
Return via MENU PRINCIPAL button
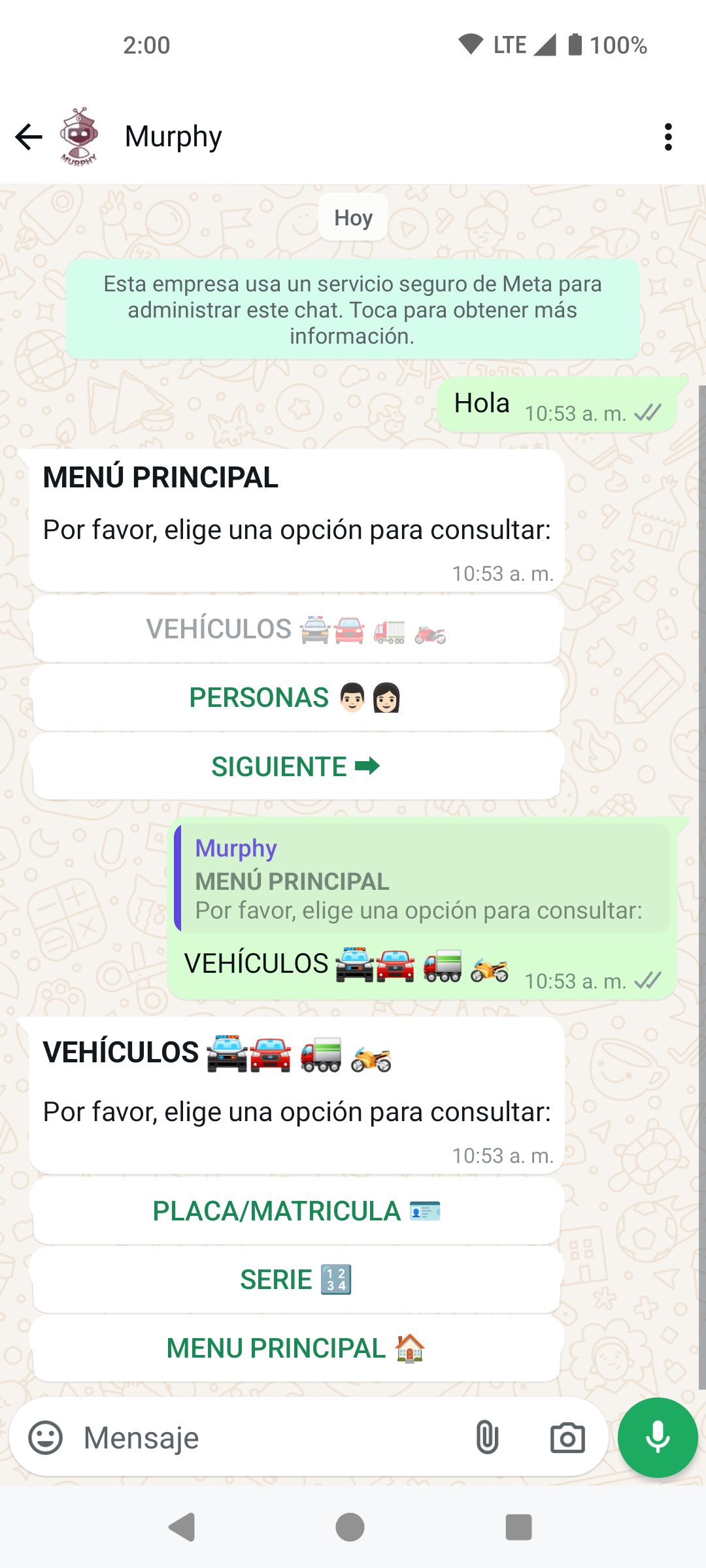tap(296, 1348)
